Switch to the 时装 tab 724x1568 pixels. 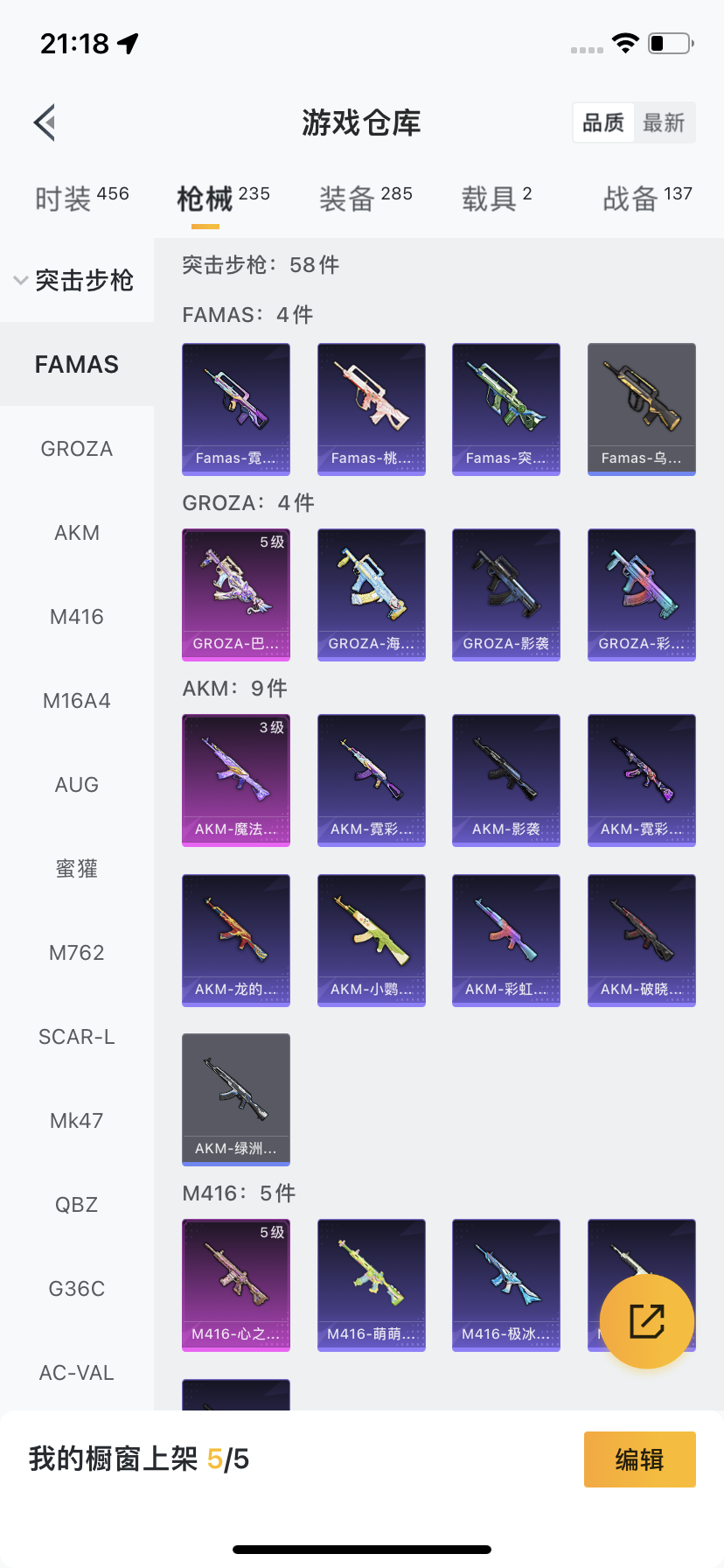click(x=81, y=199)
